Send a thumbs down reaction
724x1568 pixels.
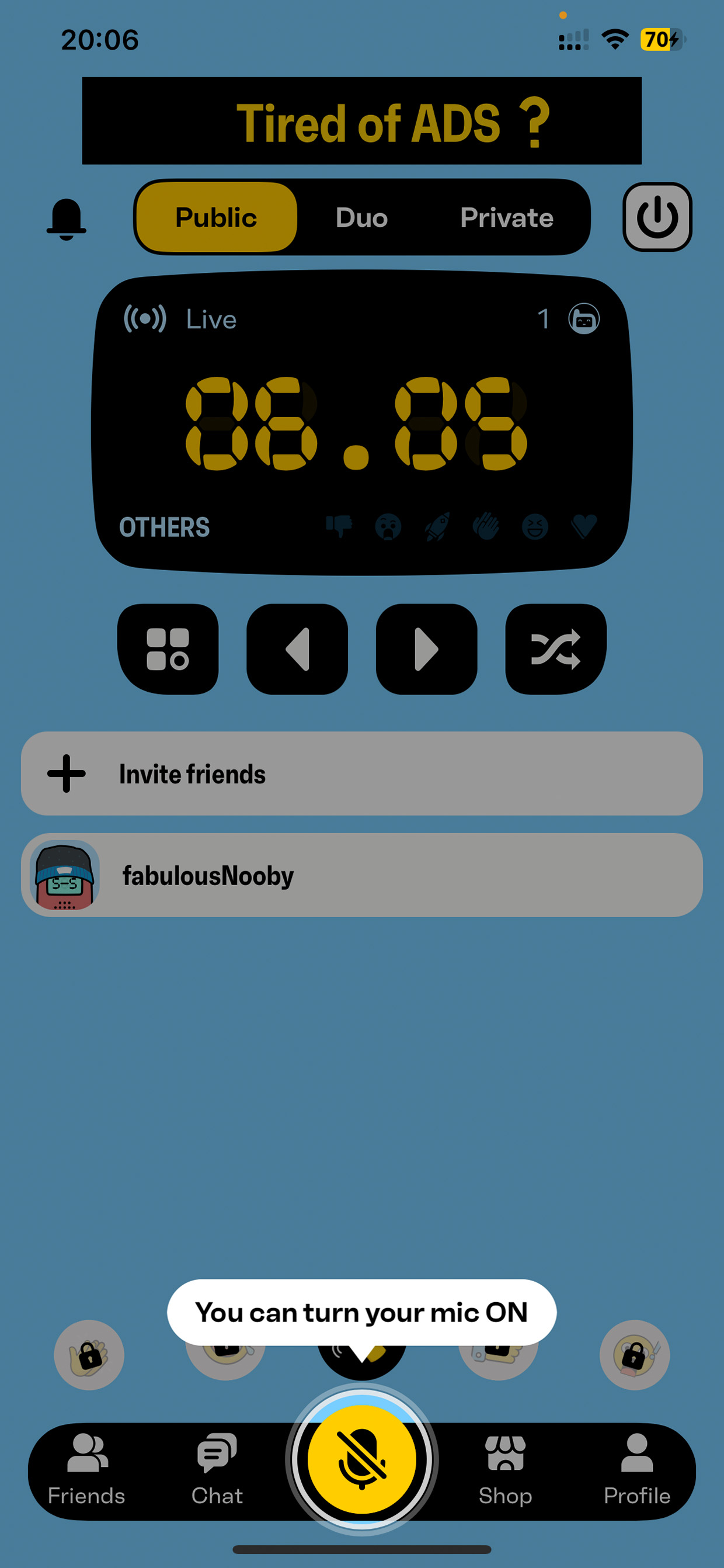click(339, 526)
